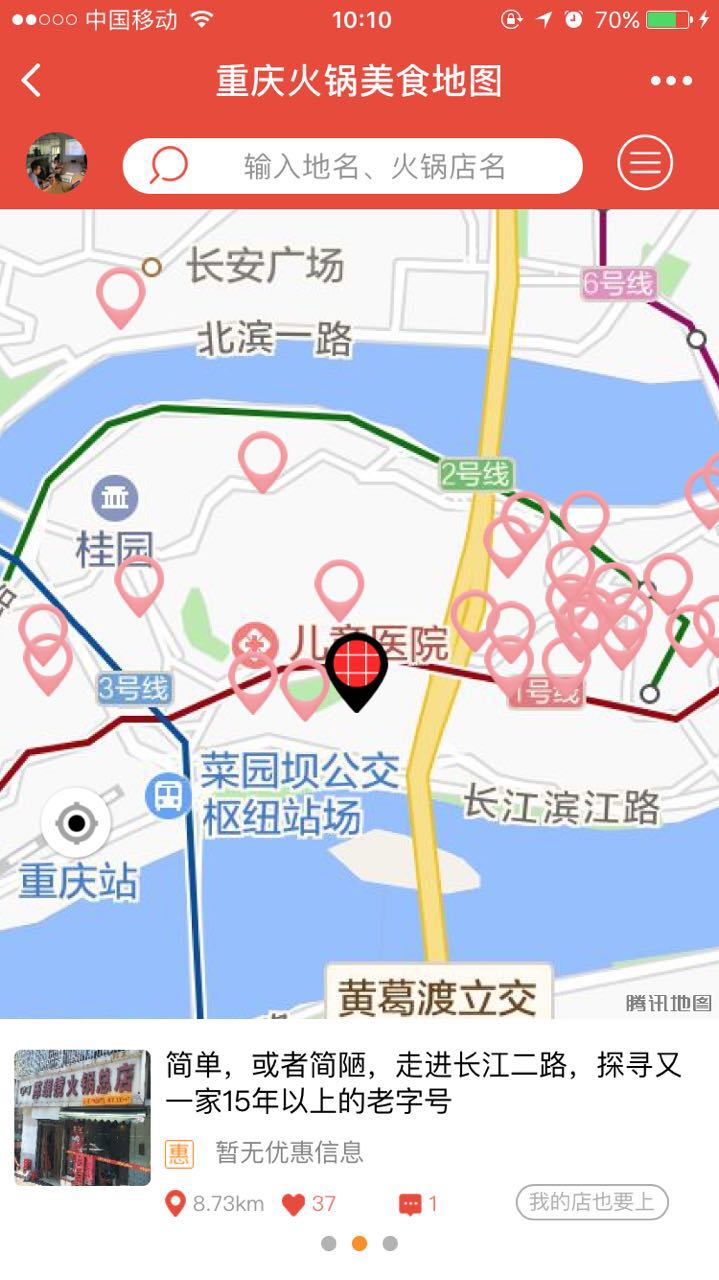This screenshot has height=1280, width=719.
Task: Recenter map with the location target button
Action: 76,824
